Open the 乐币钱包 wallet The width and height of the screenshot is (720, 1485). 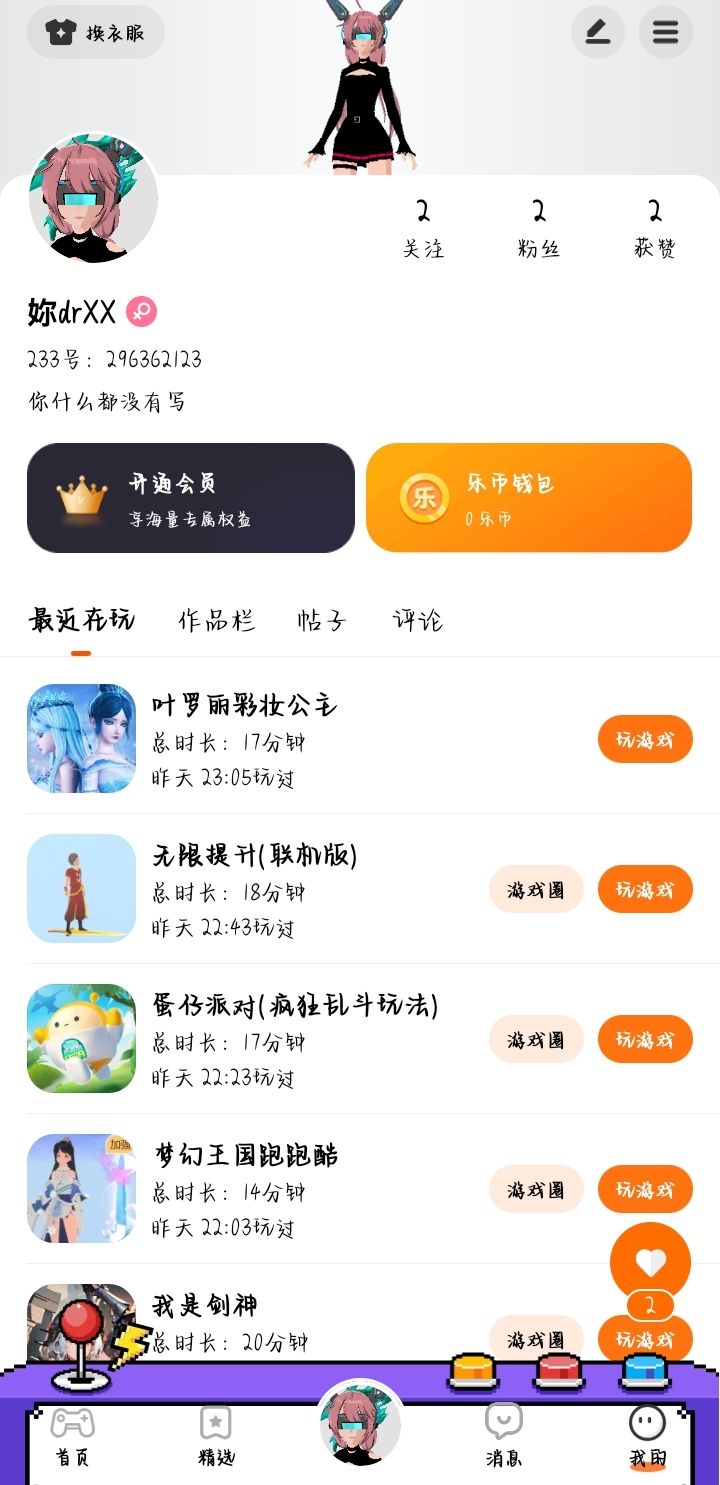point(529,498)
